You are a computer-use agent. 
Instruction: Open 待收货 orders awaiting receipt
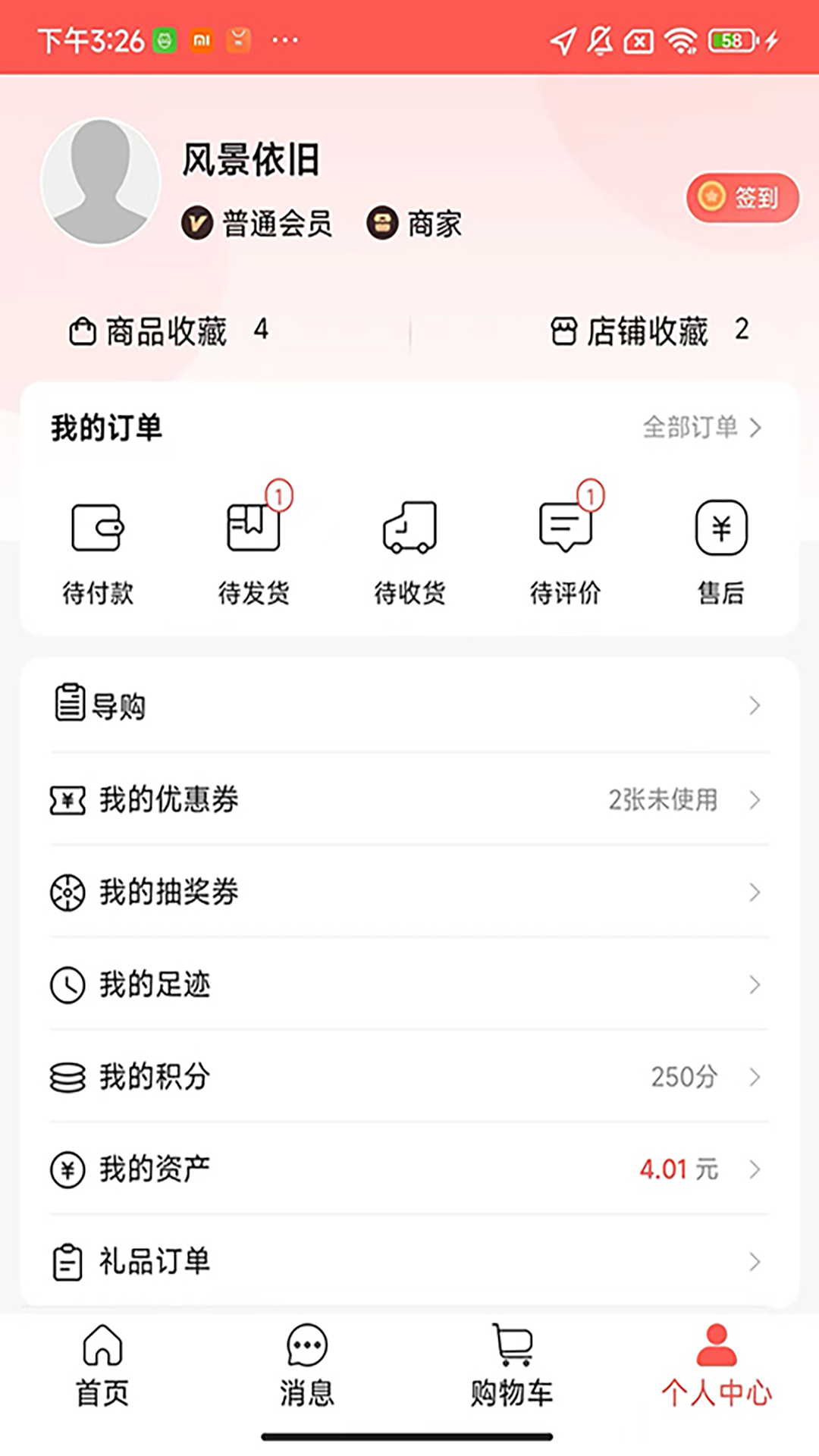[409, 551]
